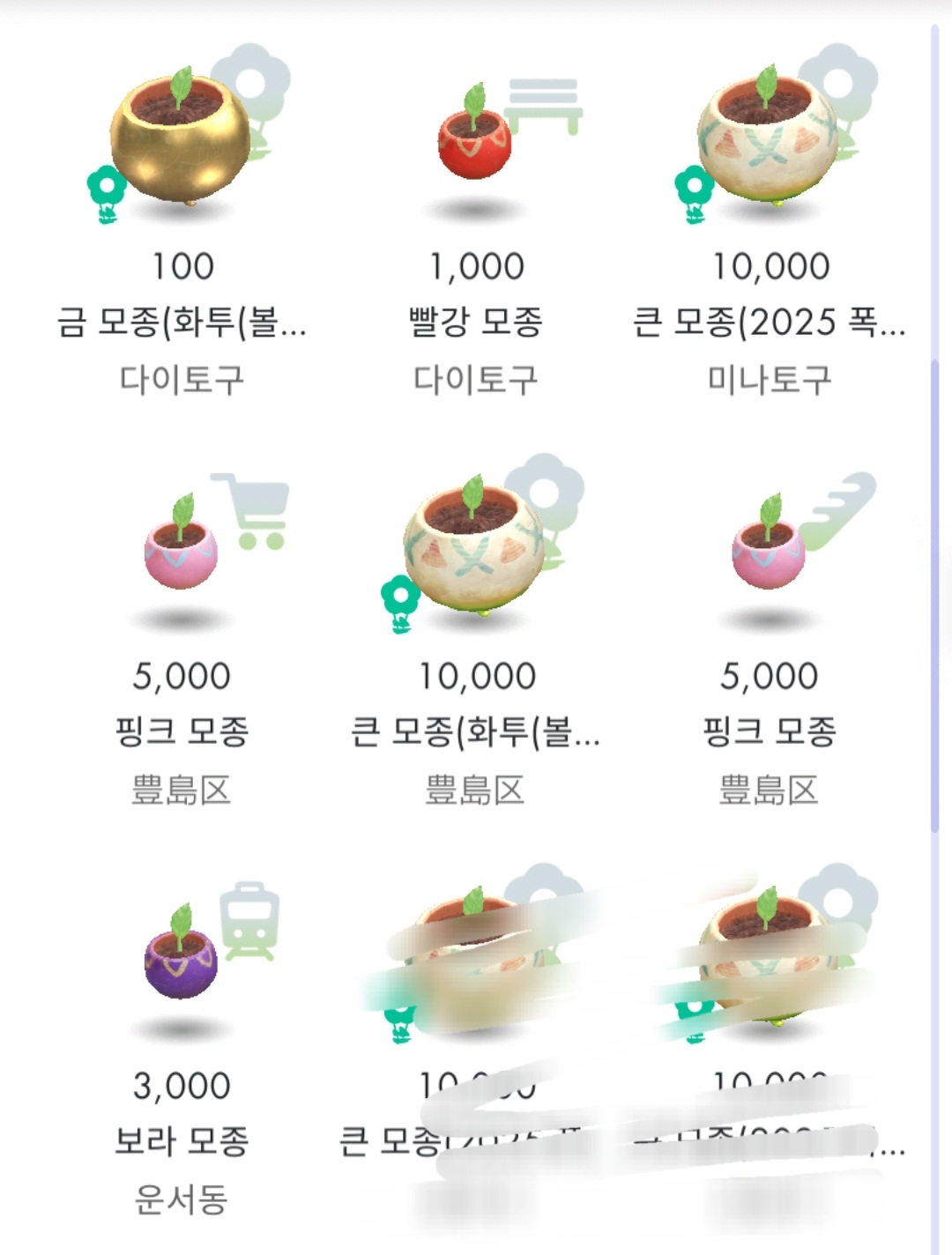Select the 빨강 모종 seedling from 다이토구
This screenshot has width=952, height=1255.
475,141
